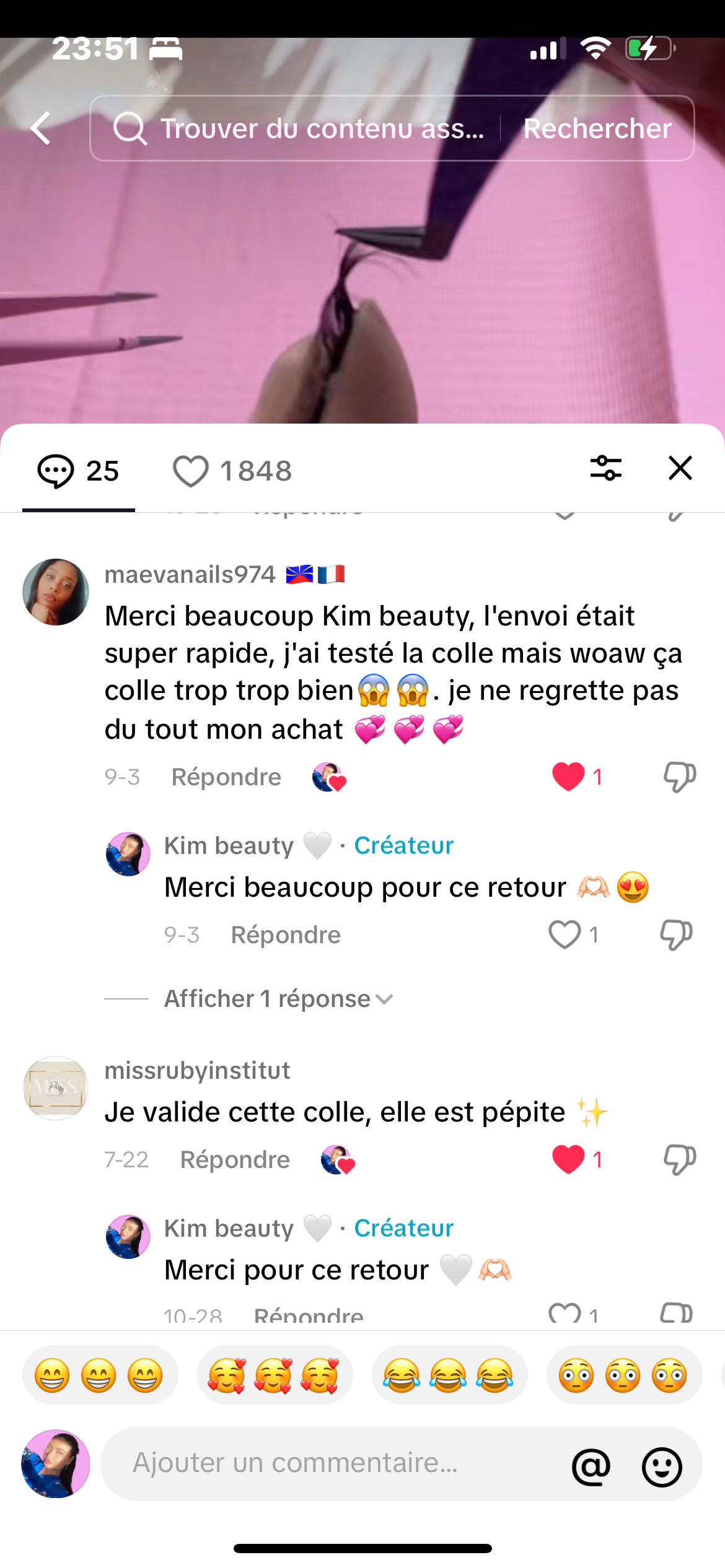The height and width of the screenshot is (1568, 725).
Task: Reply to Kim beauty's 'Merci beaucoup pour ce retour'
Action: [x=286, y=934]
